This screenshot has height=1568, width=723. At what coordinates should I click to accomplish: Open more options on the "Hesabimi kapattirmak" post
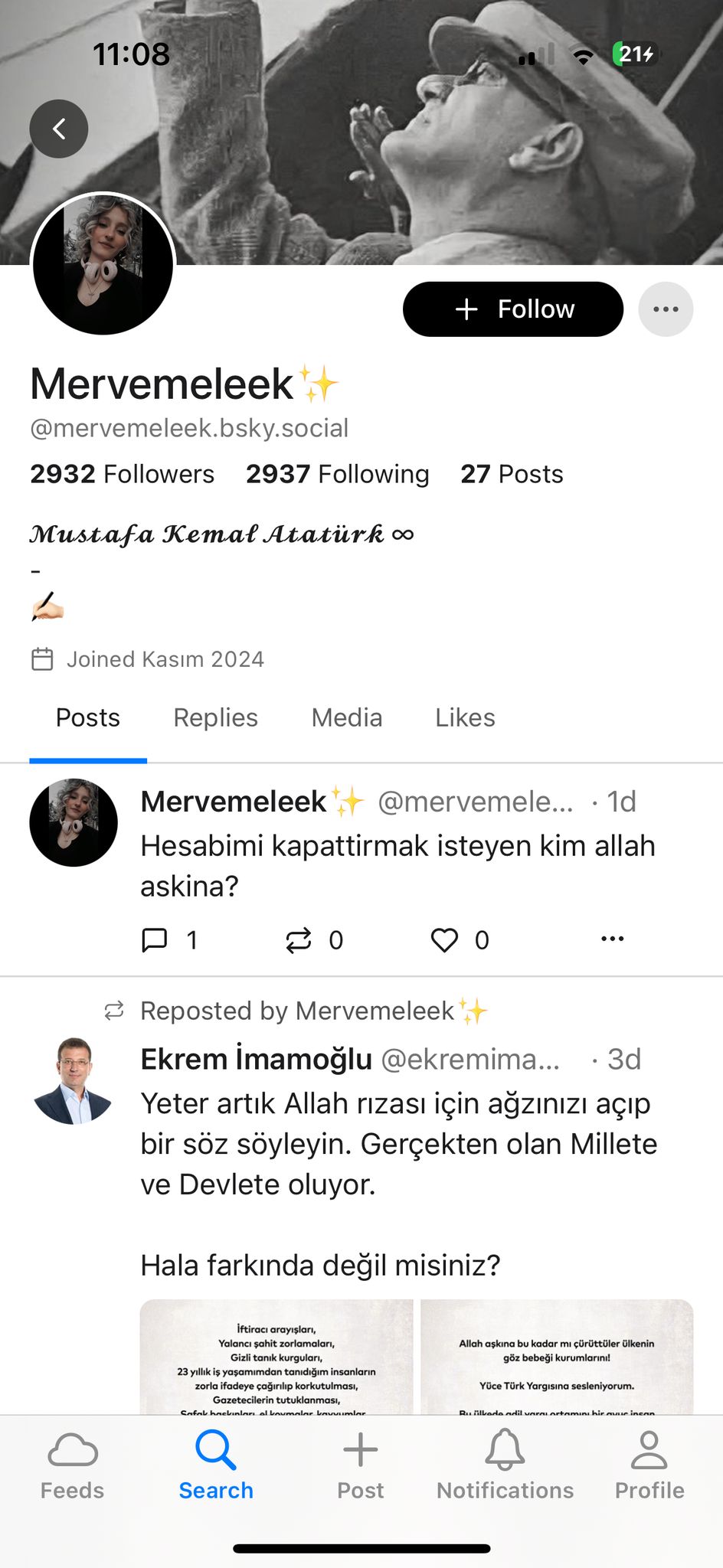[x=612, y=939]
